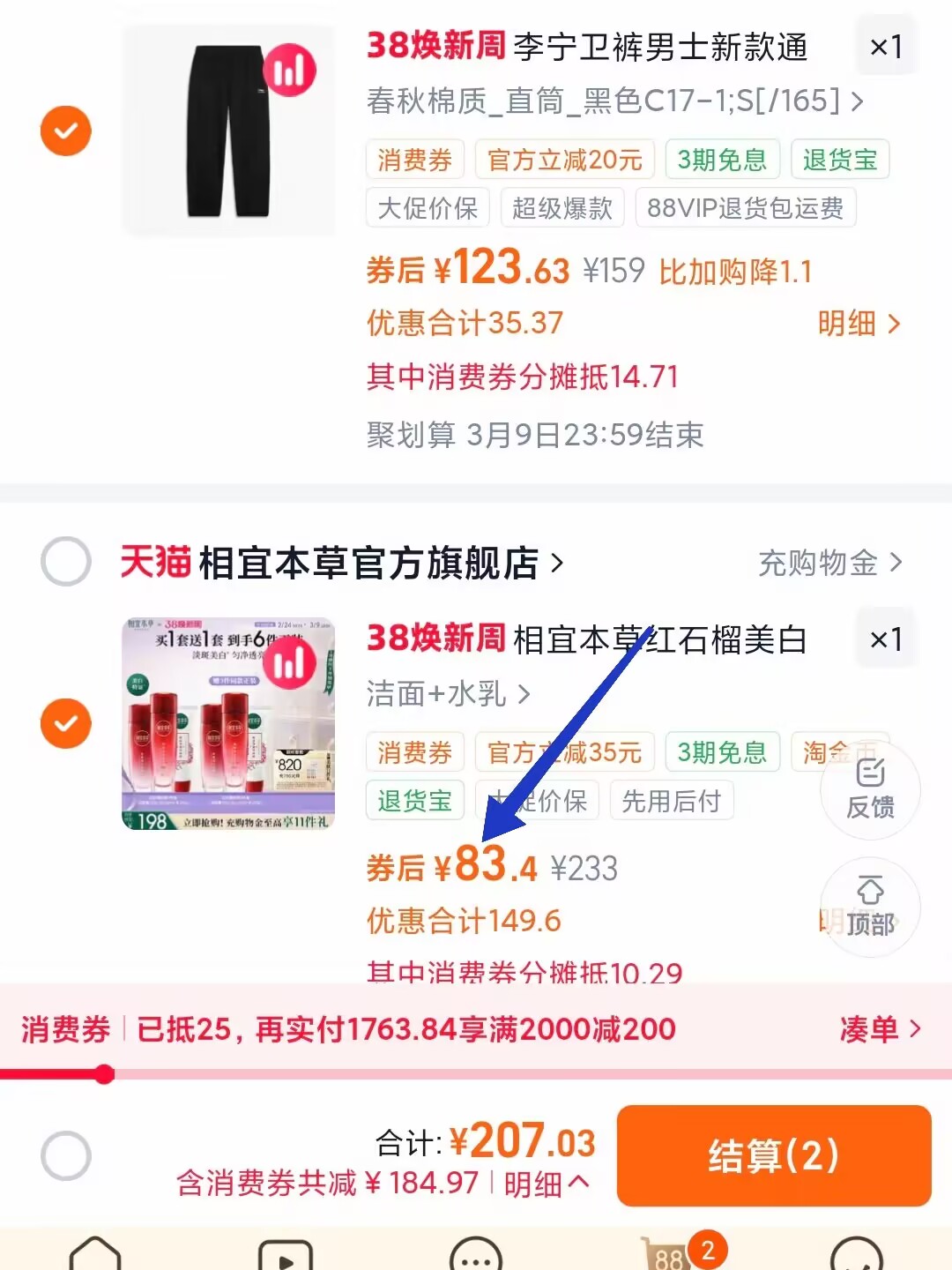The width and height of the screenshot is (952, 1270).
Task: Change the quantity ×1 of 李宁卫裤
Action: [x=885, y=47]
